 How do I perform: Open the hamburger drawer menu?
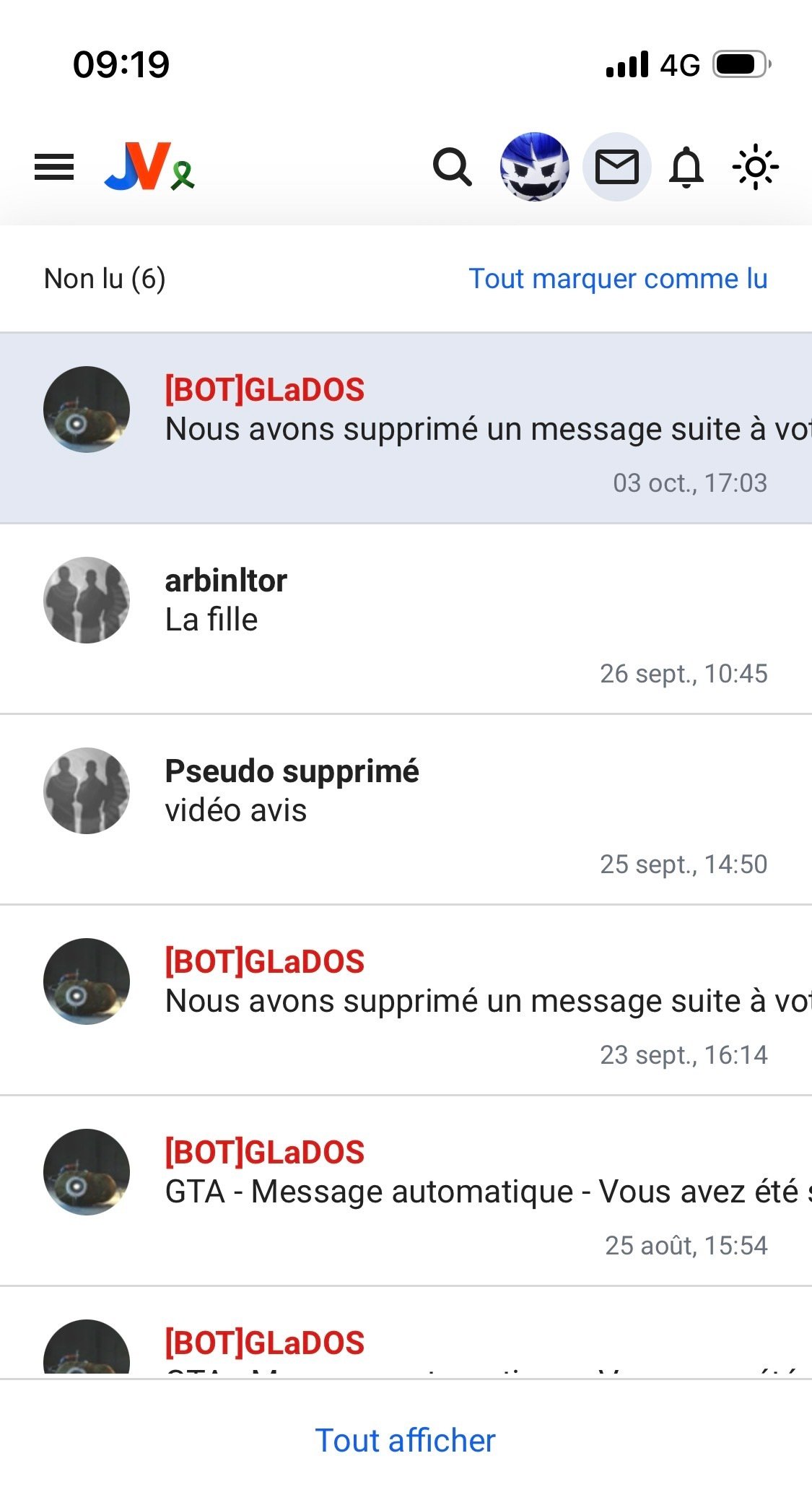pyautogui.click(x=54, y=167)
